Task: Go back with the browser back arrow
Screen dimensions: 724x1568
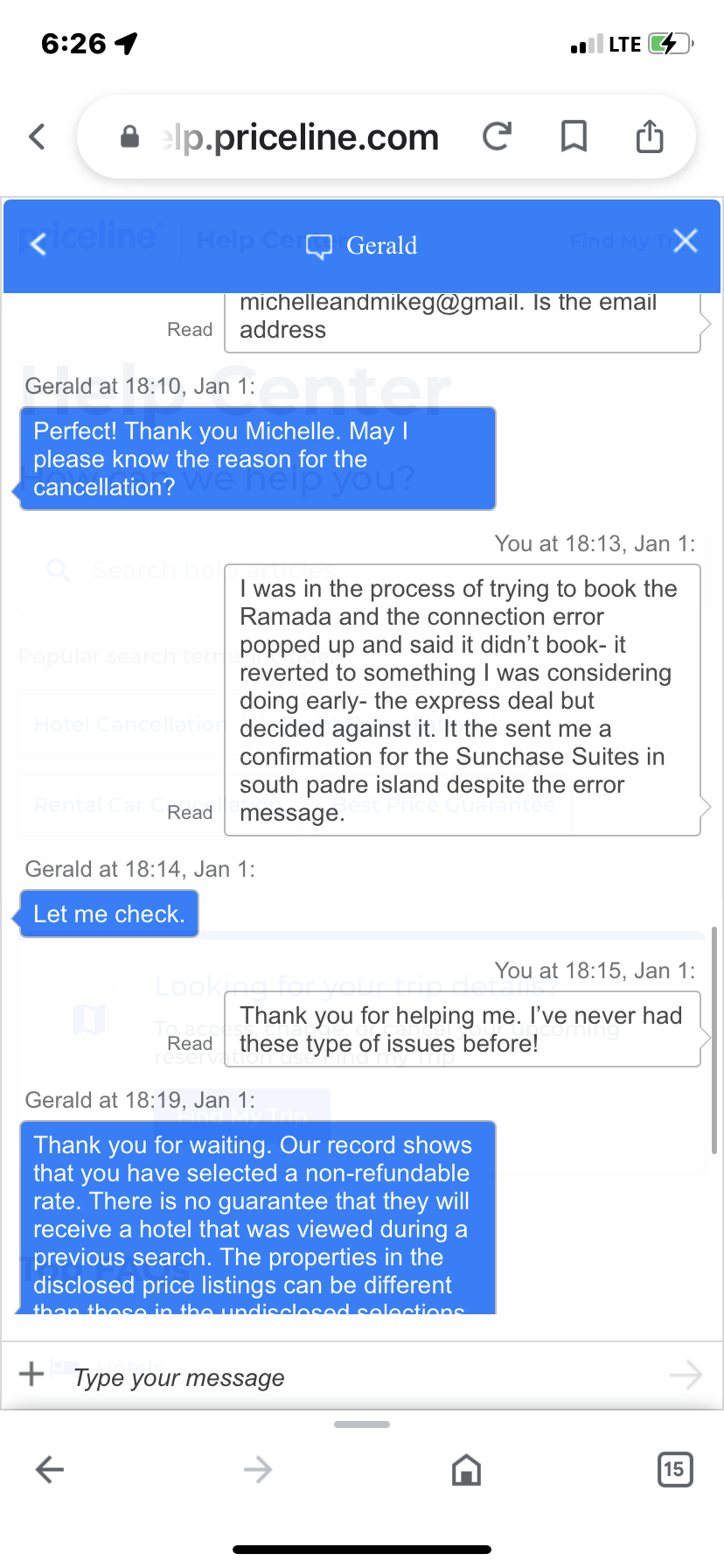Action: point(49,1469)
